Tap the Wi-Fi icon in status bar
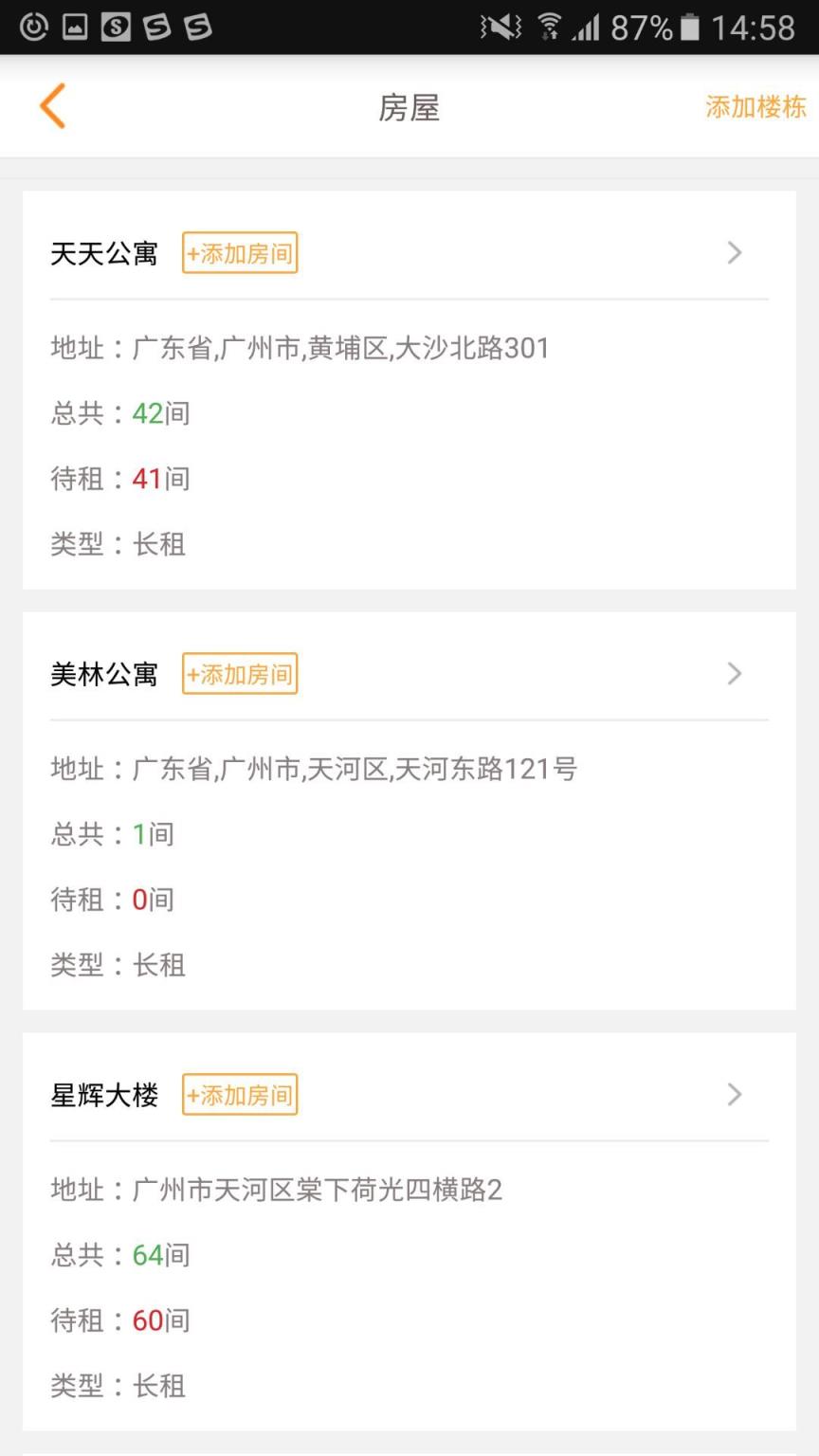The image size is (819, 1456). click(548, 25)
